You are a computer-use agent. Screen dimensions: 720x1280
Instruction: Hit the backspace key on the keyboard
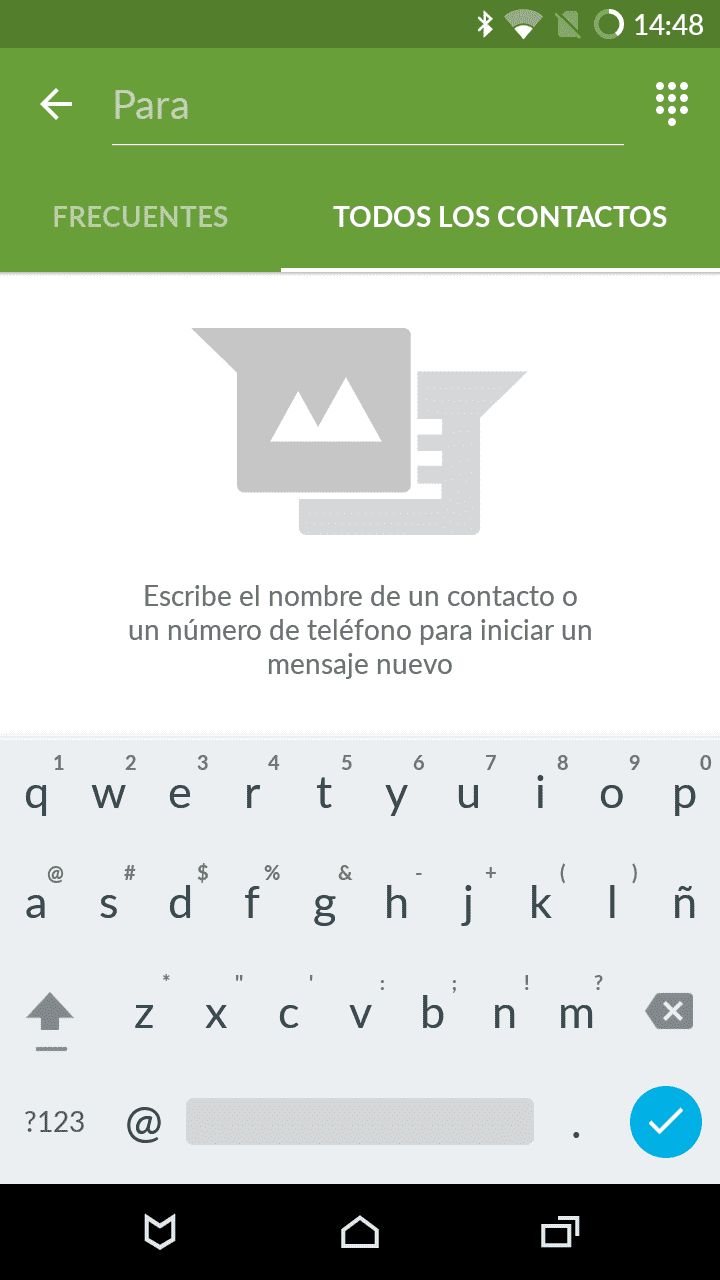[x=670, y=1012]
